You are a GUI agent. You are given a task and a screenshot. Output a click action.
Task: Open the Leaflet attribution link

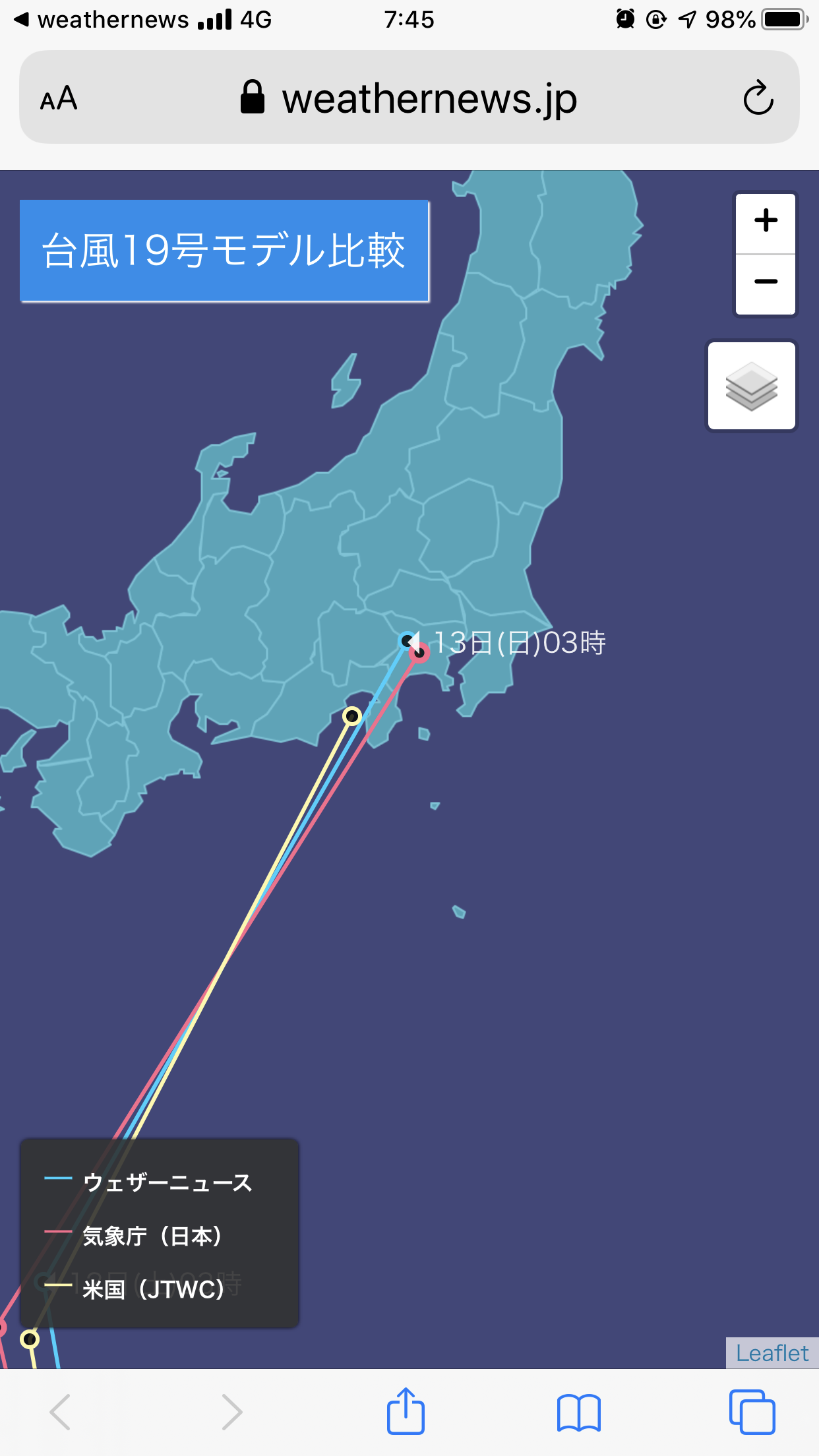tap(772, 1353)
